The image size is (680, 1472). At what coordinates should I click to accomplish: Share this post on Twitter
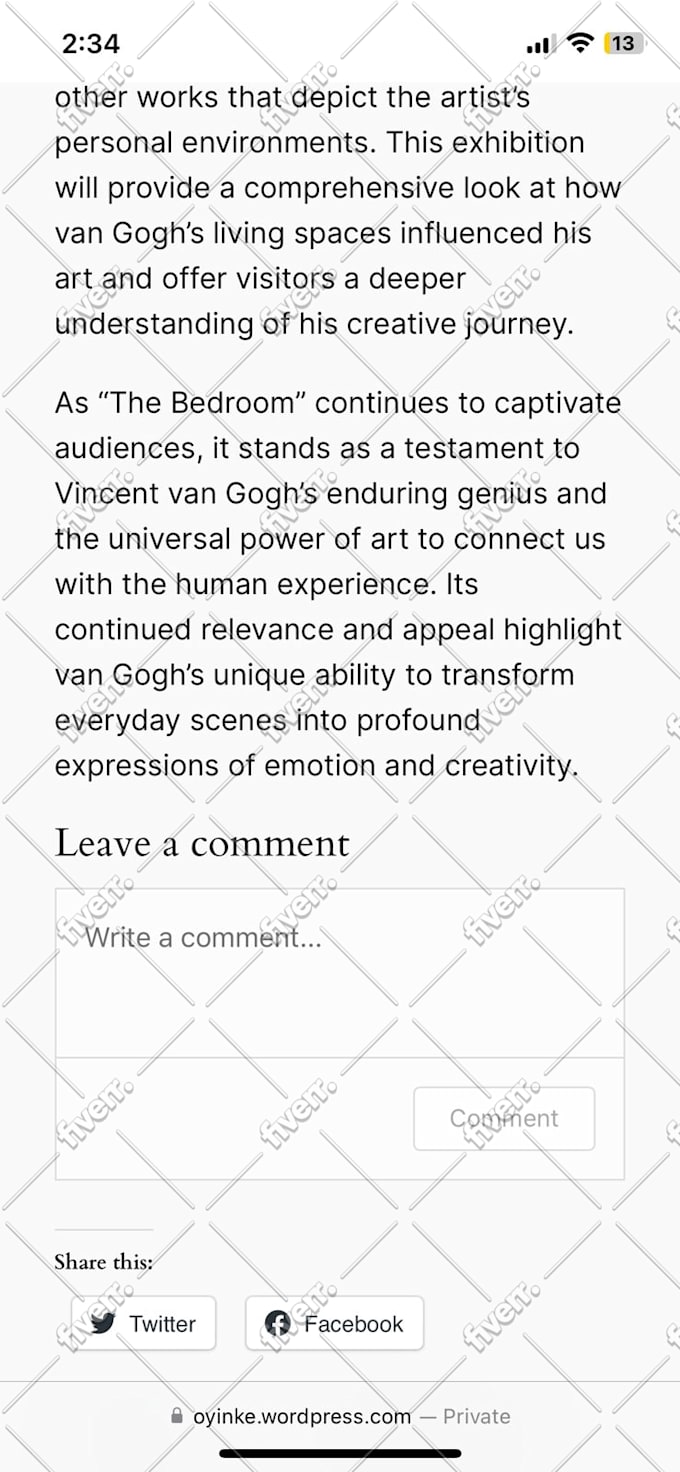coord(143,1323)
